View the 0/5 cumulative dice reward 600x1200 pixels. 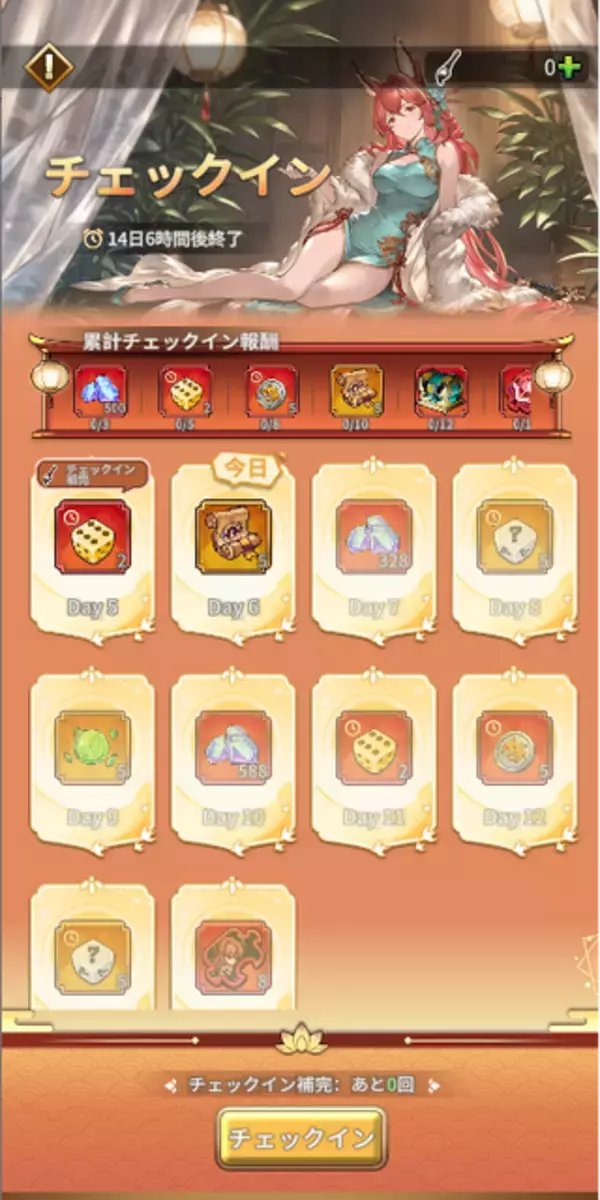click(x=185, y=392)
